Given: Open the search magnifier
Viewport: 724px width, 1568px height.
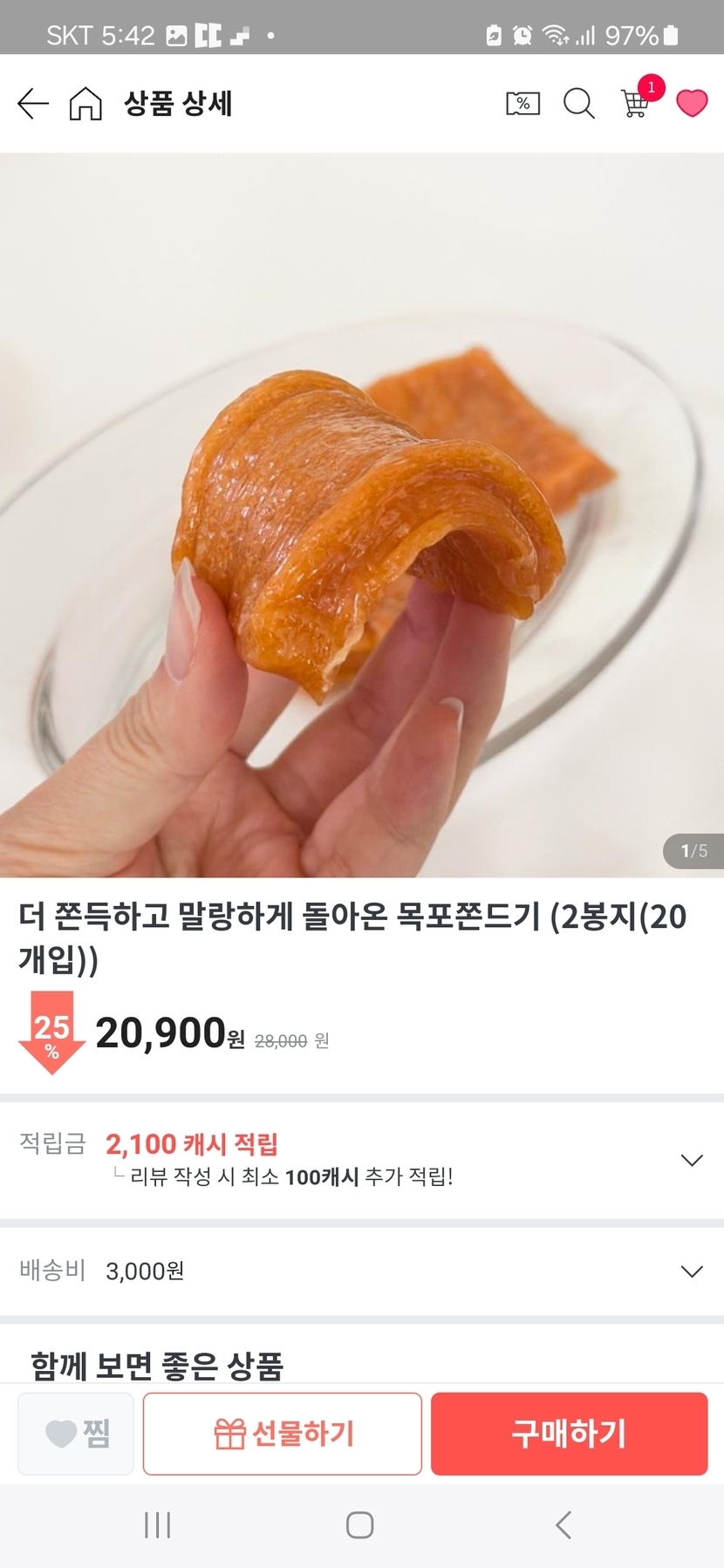Looking at the screenshot, I should coord(578,104).
